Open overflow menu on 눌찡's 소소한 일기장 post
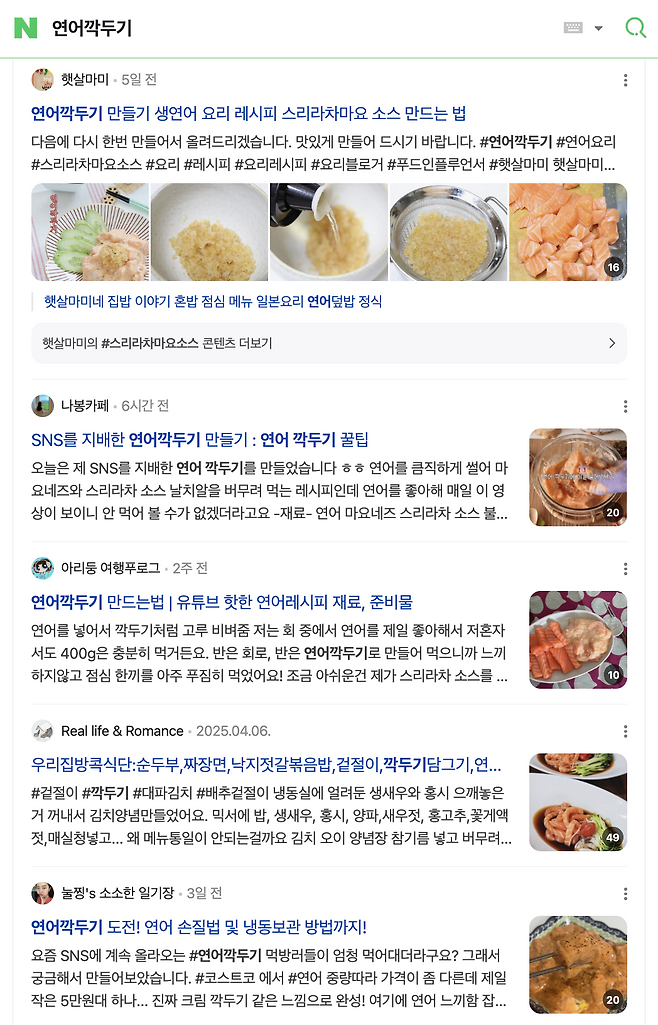Image resolution: width=658 pixels, height=1025 pixels. [x=625, y=893]
